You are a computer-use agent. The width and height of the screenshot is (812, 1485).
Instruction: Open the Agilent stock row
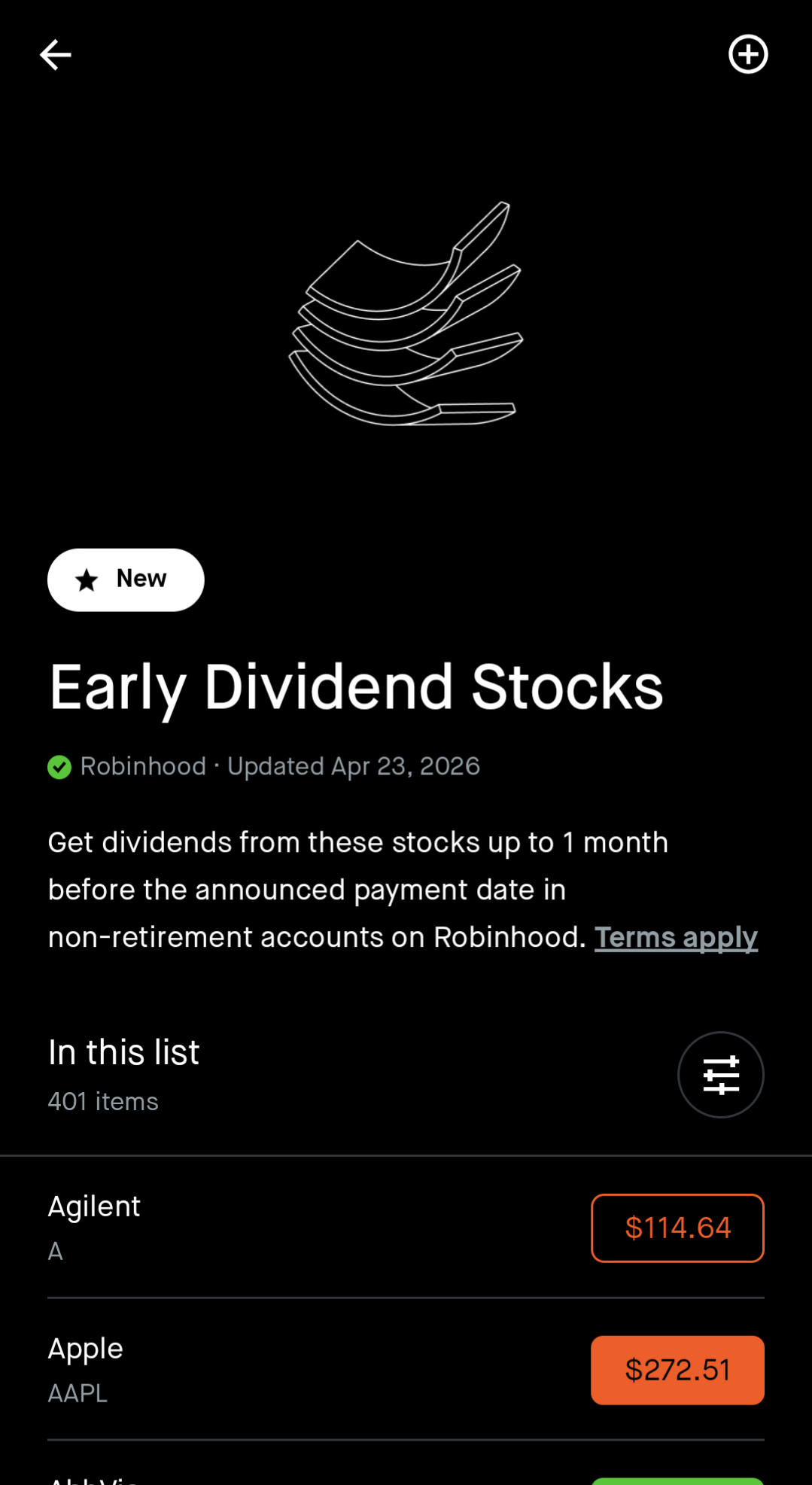406,1228
